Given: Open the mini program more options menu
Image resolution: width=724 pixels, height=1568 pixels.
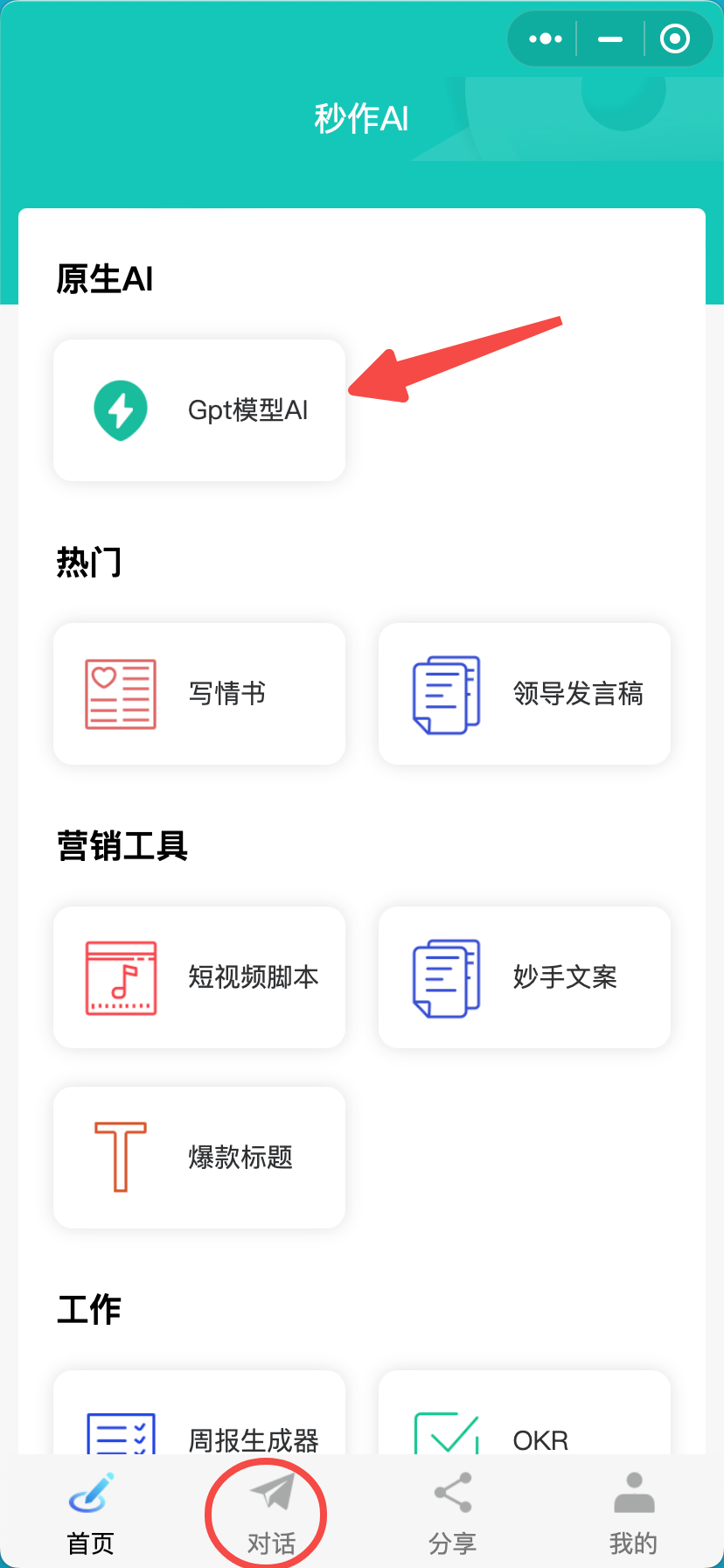Looking at the screenshot, I should [x=546, y=38].
